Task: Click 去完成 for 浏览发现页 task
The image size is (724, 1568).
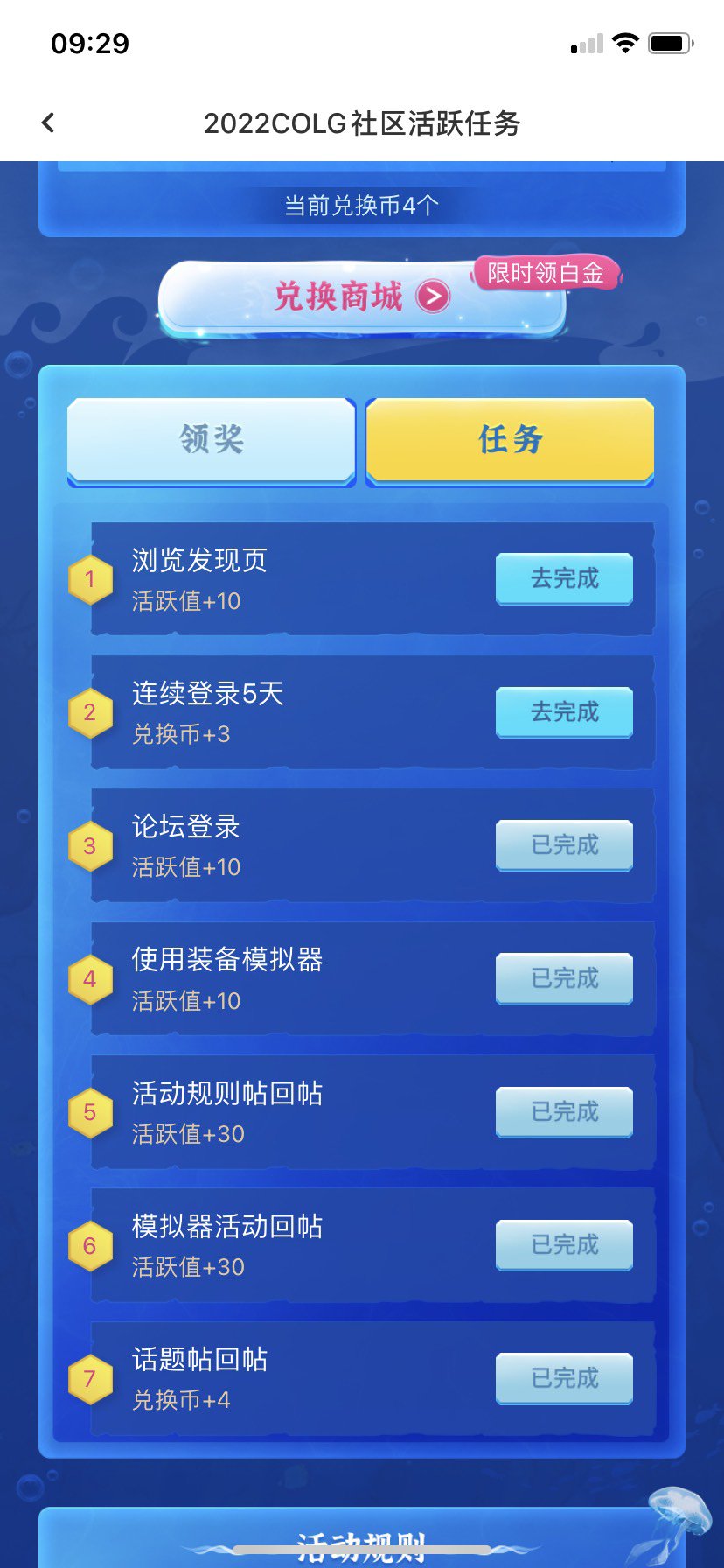Action: coord(564,578)
